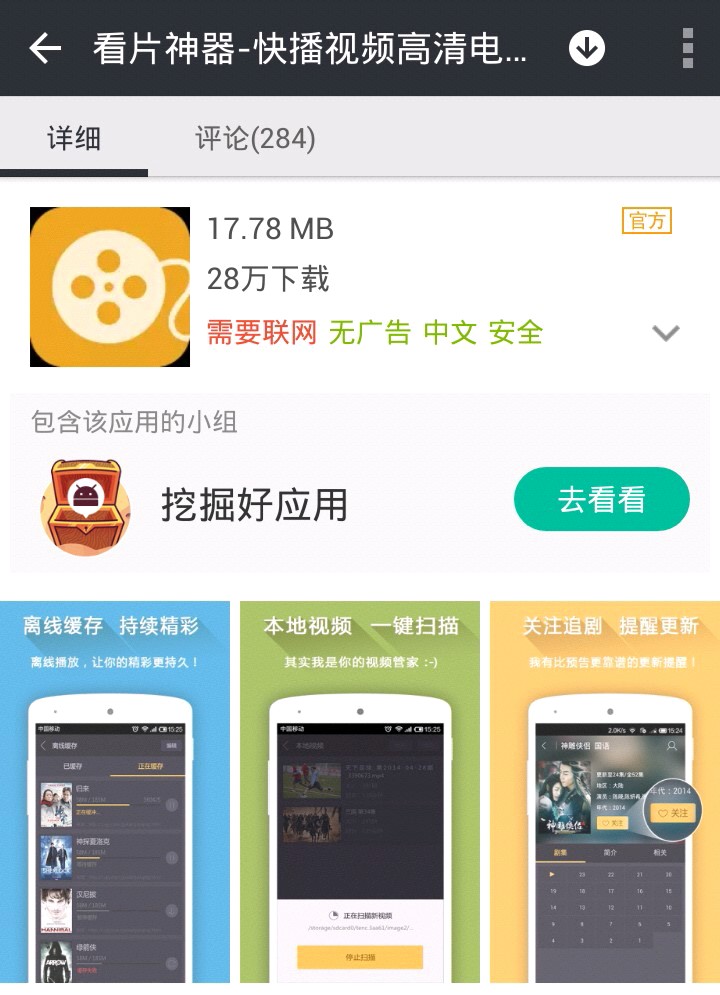Open the 挖掘好应用 group
Viewport: 720px width, 995px height.
tap(255, 505)
